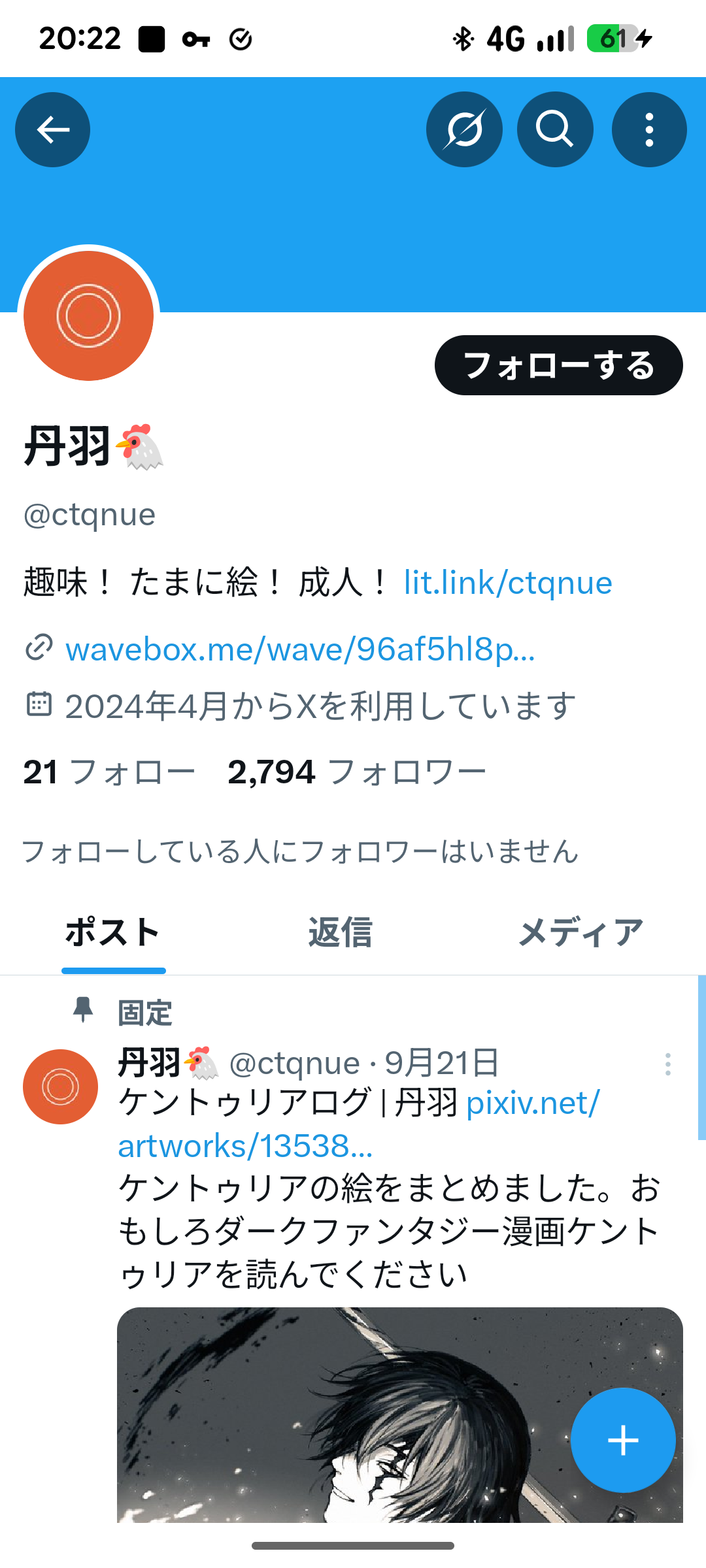Select the ポスト posts tab
Image resolution: width=706 pixels, height=1568 pixels.
[113, 932]
